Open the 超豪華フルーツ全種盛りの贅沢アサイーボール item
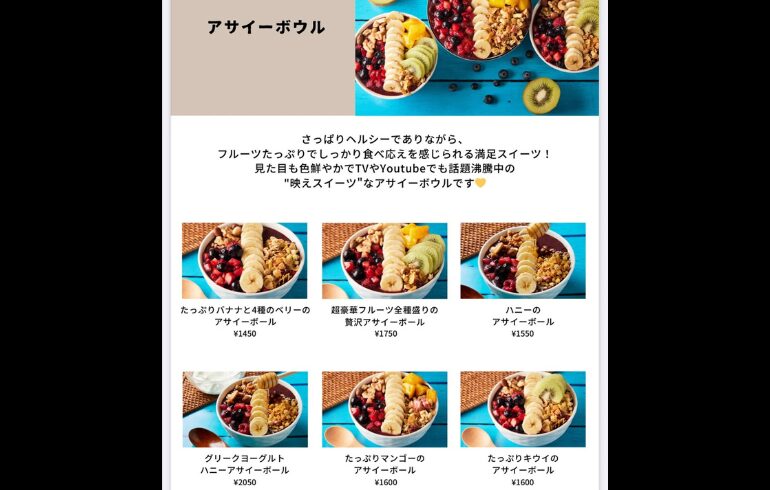This screenshot has width=770, height=490. (x=384, y=261)
